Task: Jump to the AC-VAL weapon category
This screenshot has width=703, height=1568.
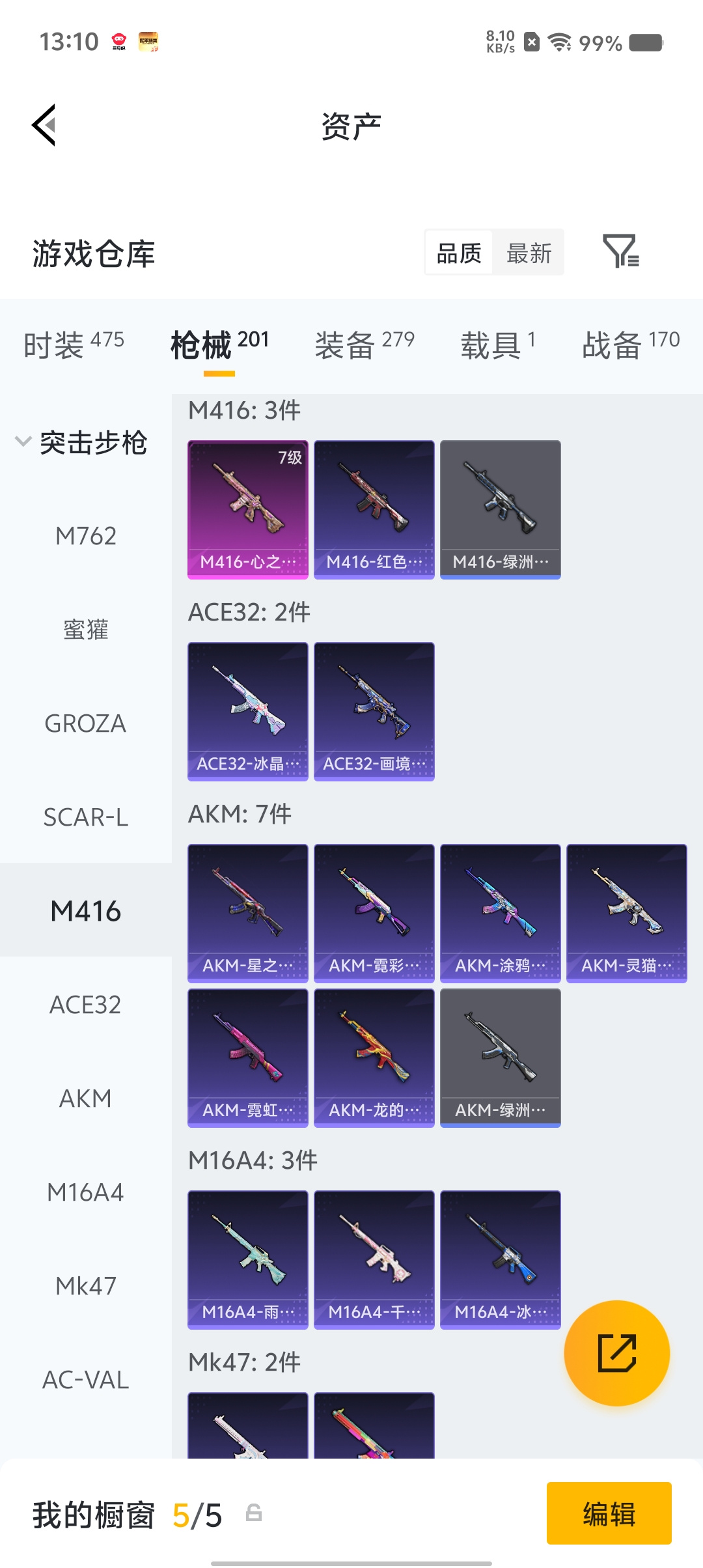Action: point(86,1380)
